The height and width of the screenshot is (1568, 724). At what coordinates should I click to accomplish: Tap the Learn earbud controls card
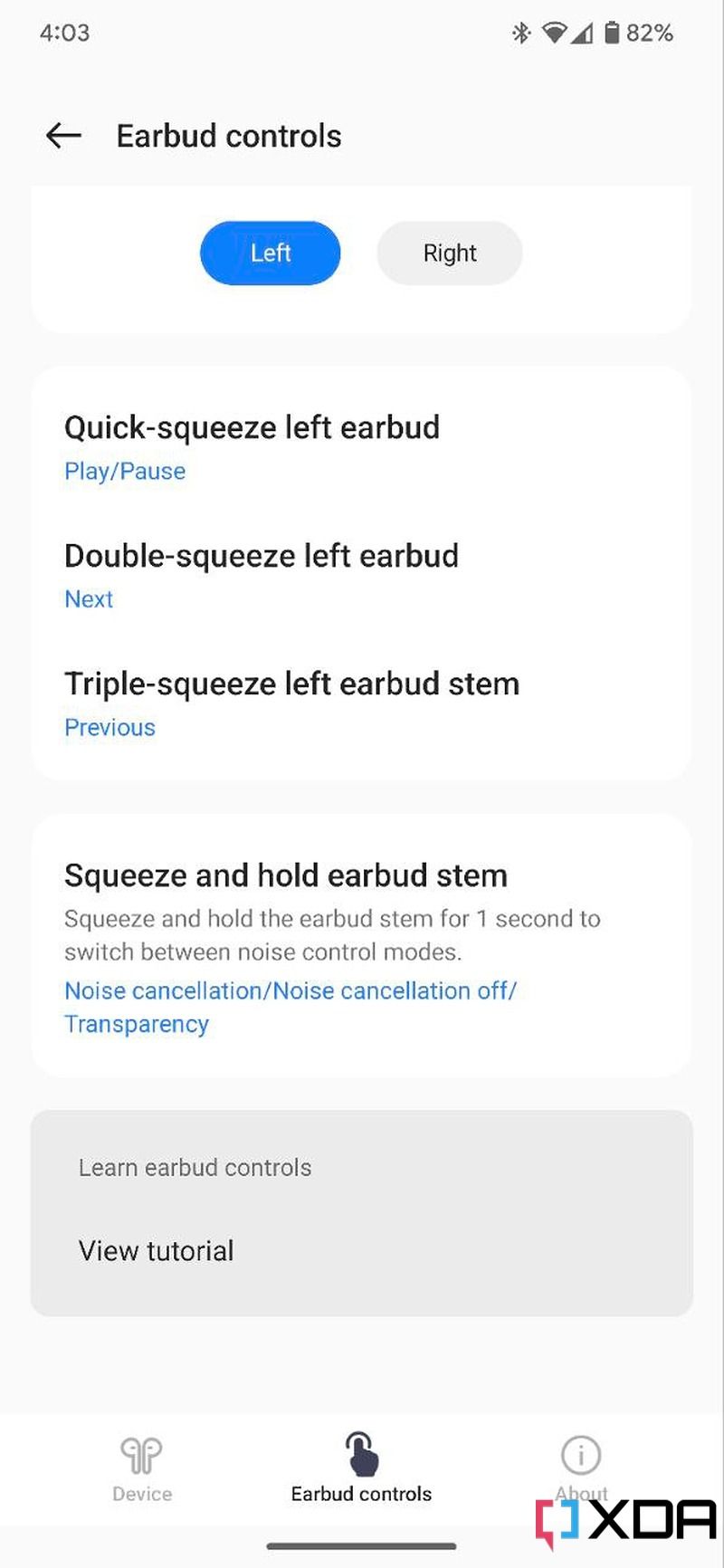[195, 1167]
